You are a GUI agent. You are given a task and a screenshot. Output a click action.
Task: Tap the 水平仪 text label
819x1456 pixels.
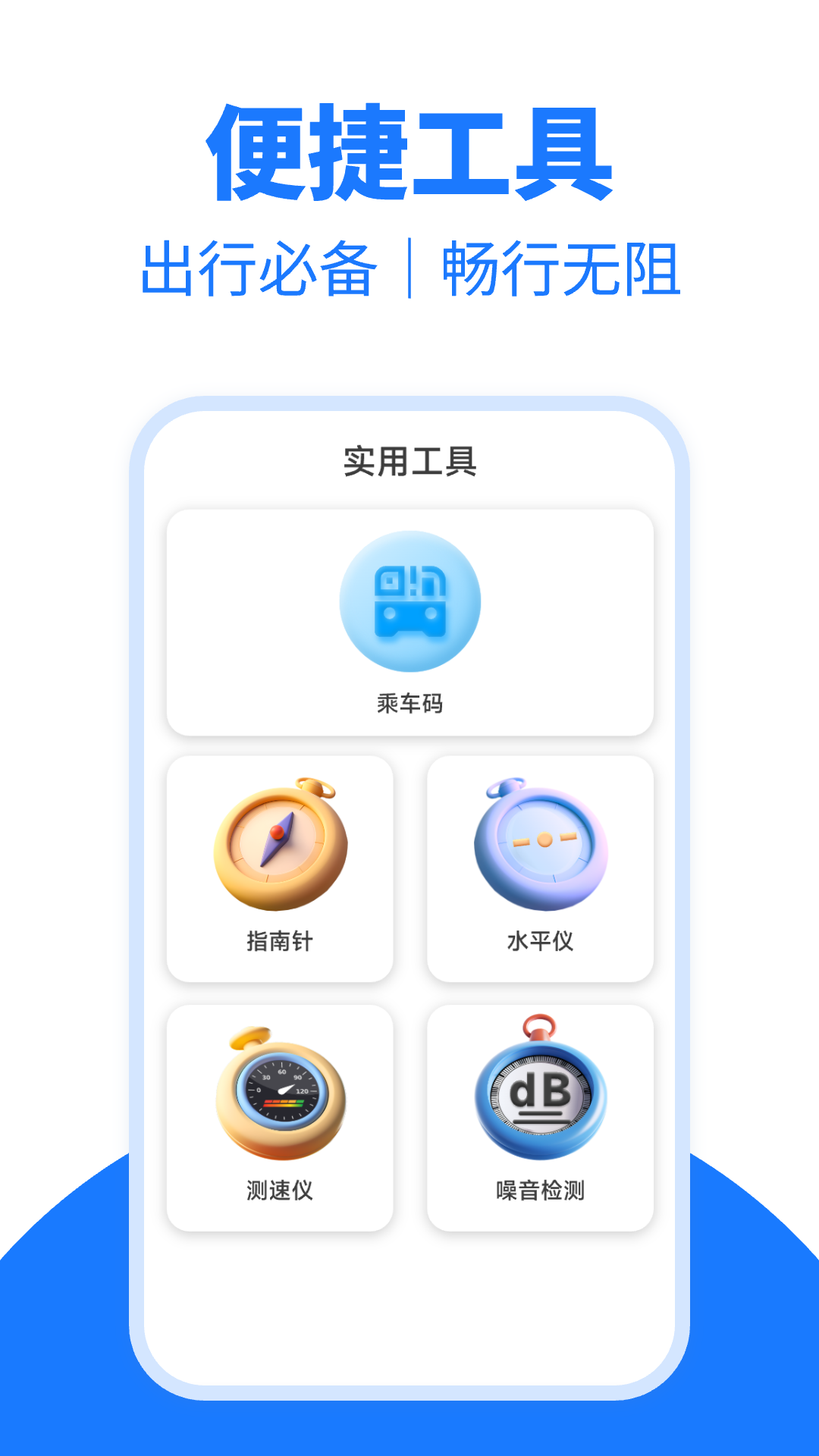pyautogui.click(x=540, y=941)
